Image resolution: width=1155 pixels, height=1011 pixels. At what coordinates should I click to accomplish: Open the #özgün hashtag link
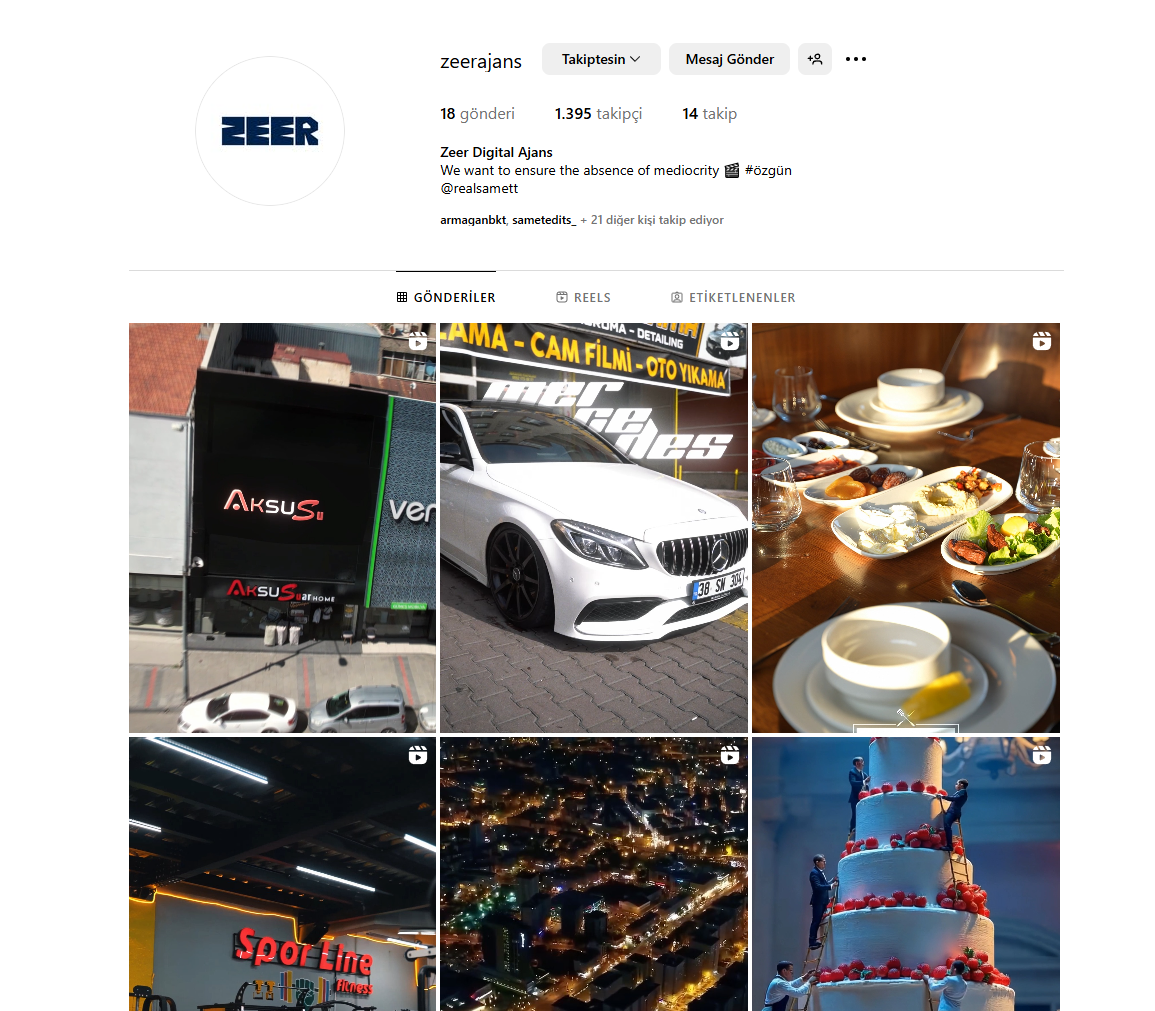point(768,170)
